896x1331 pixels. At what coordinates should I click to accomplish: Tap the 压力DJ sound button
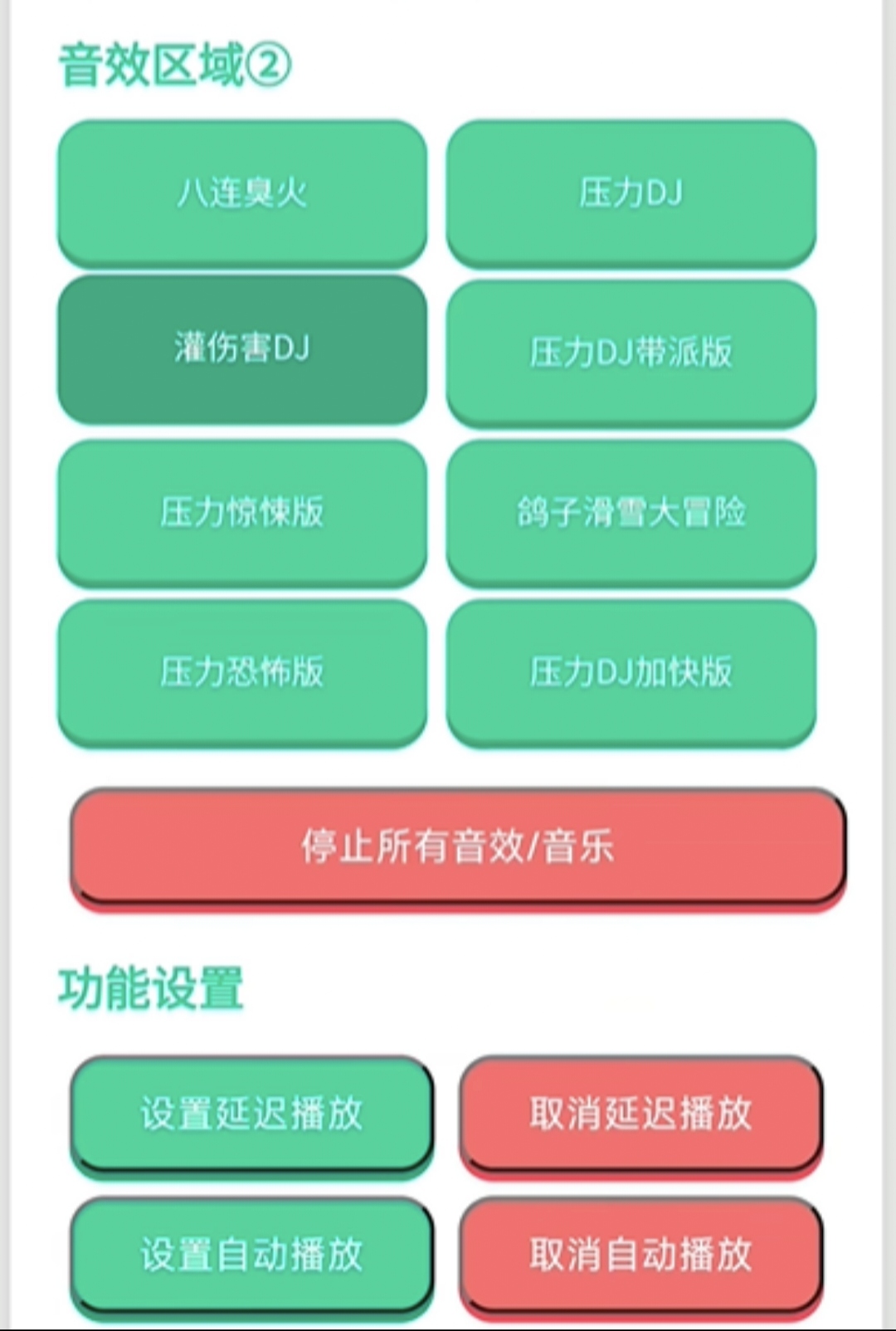[x=631, y=193]
